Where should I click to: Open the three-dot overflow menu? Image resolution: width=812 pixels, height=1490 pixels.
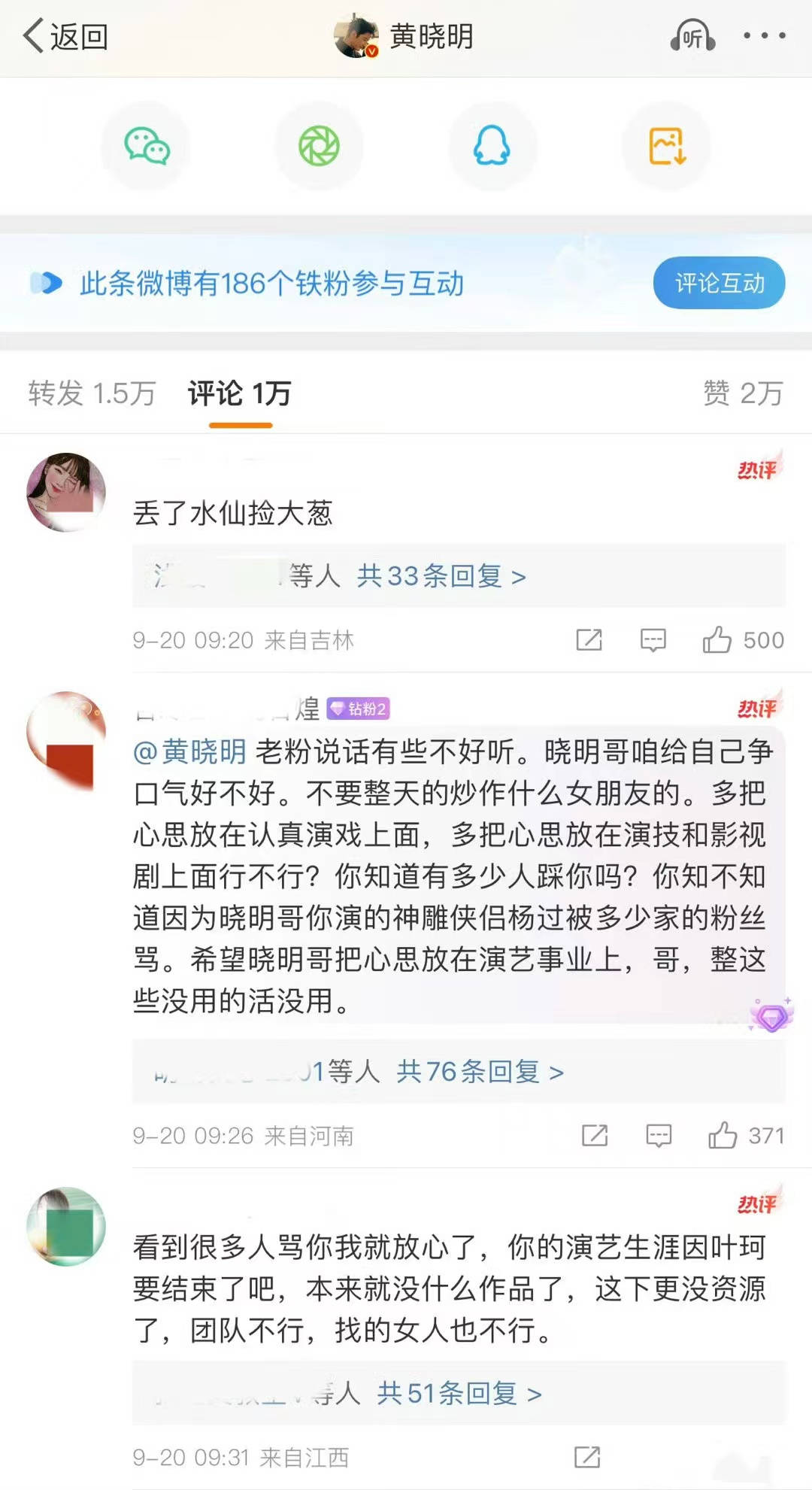(765, 35)
